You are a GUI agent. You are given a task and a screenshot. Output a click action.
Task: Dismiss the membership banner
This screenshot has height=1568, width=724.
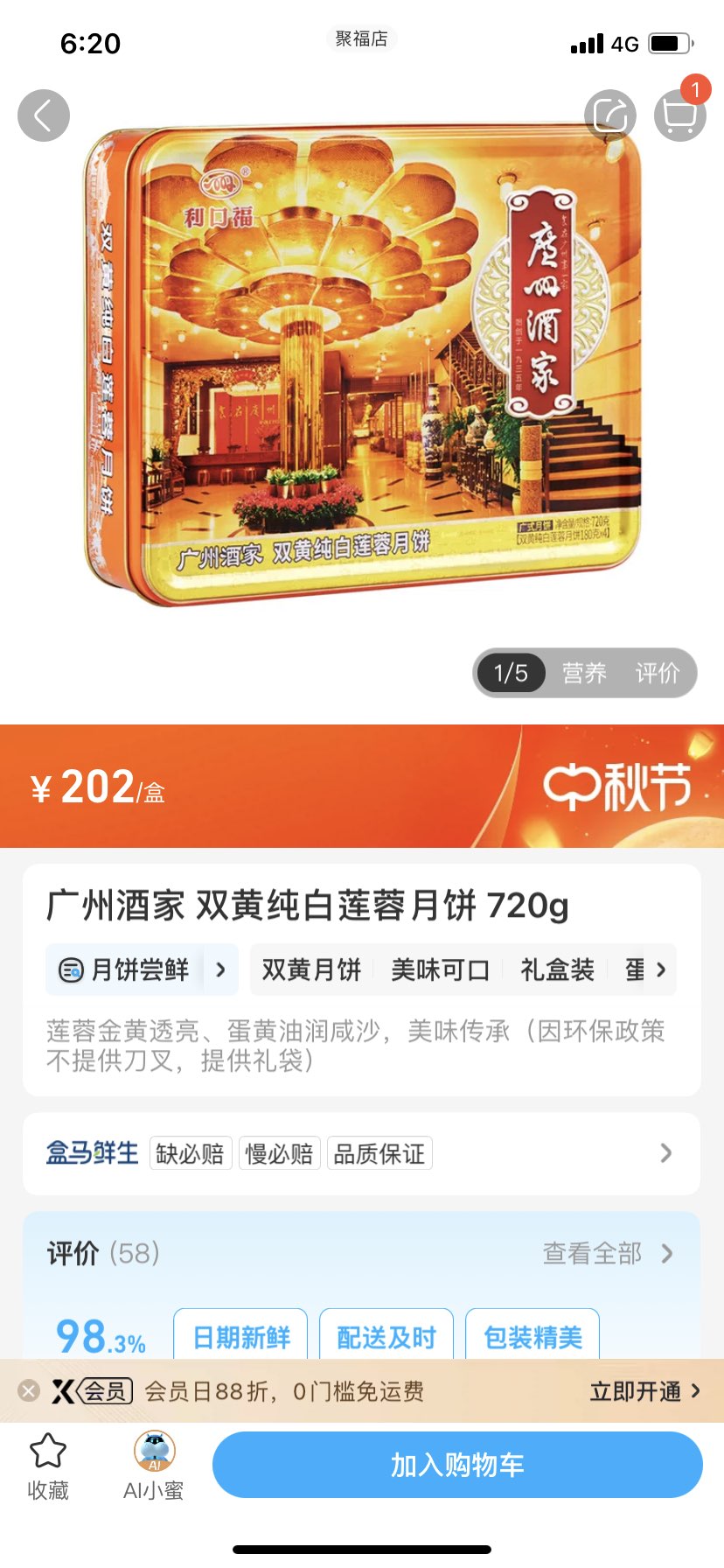click(x=29, y=1390)
